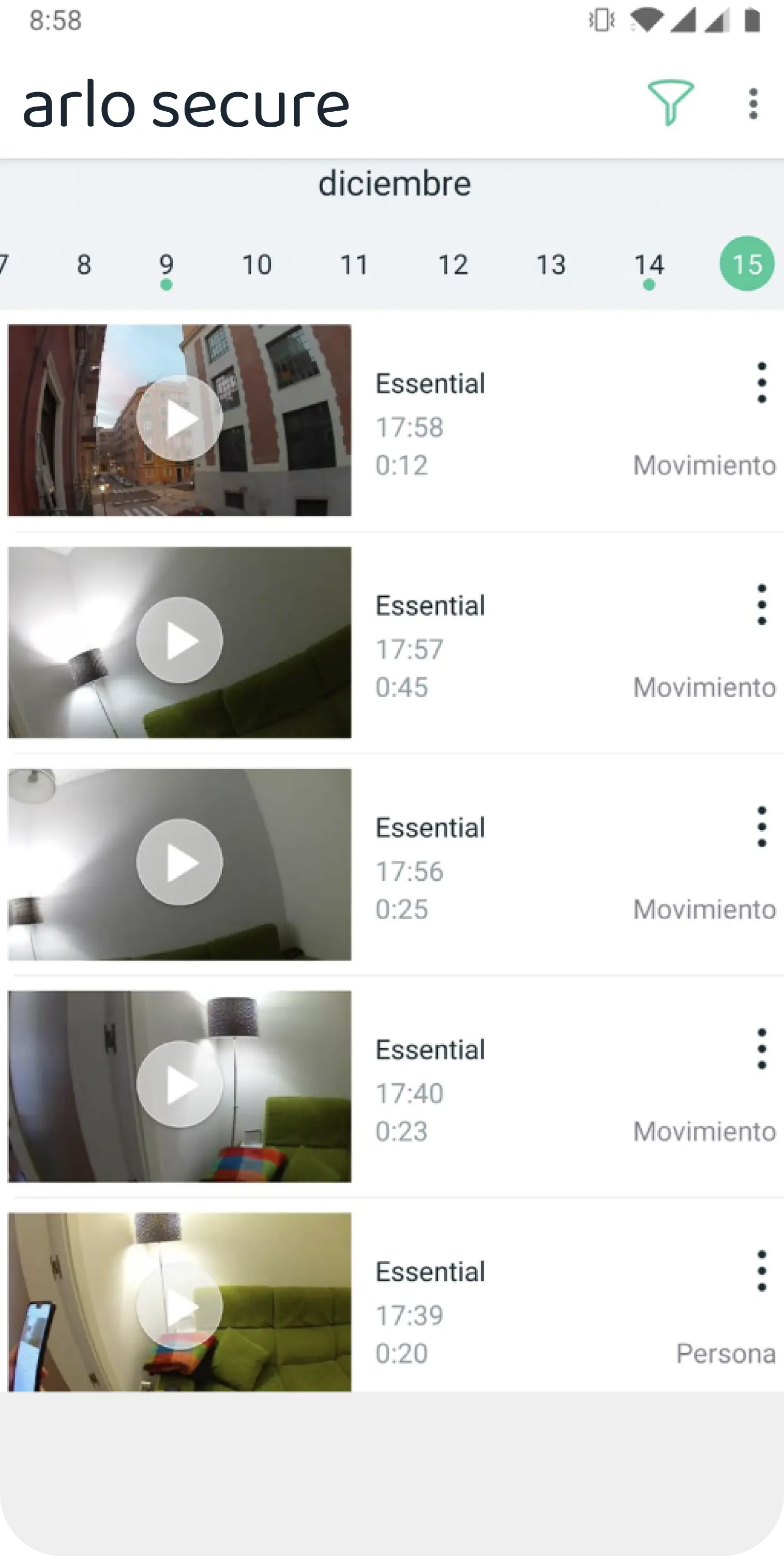
Task: Play the 17:56 Essential recording
Action: (x=179, y=862)
